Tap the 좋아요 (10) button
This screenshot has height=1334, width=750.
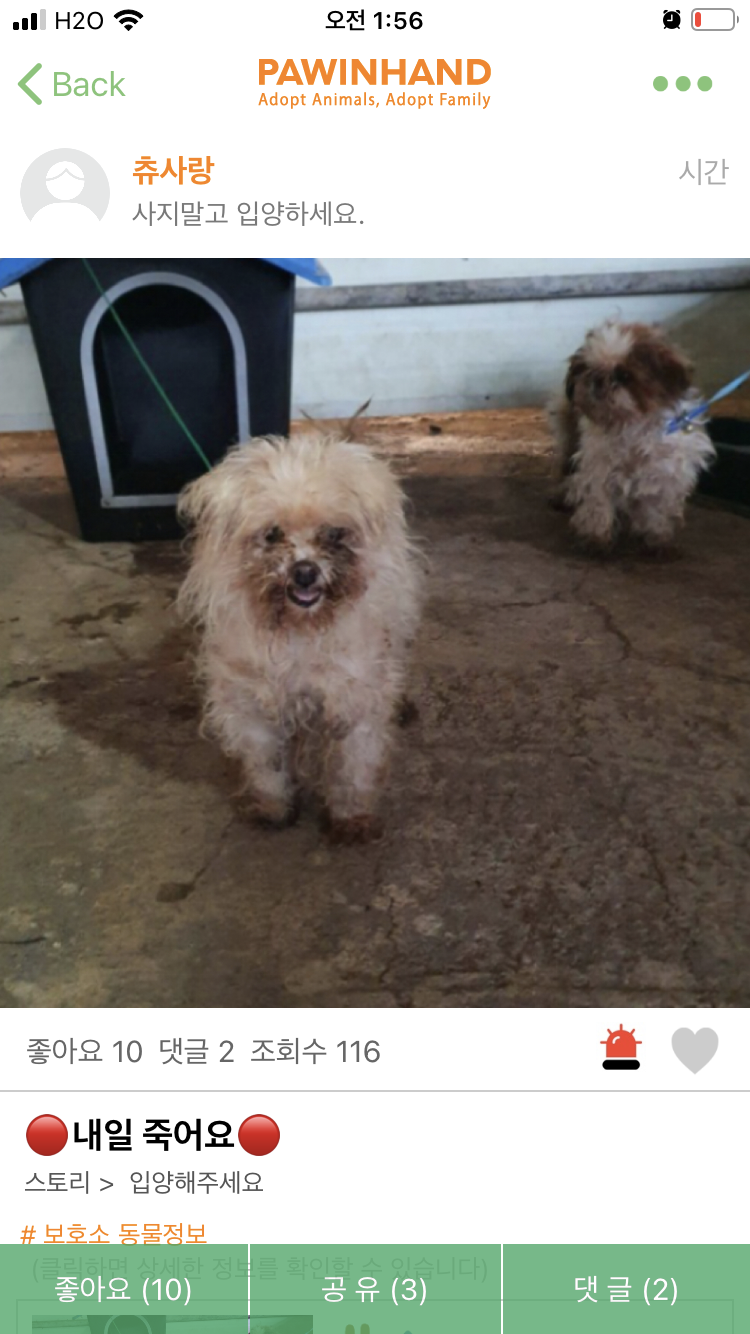click(123, 1289)
